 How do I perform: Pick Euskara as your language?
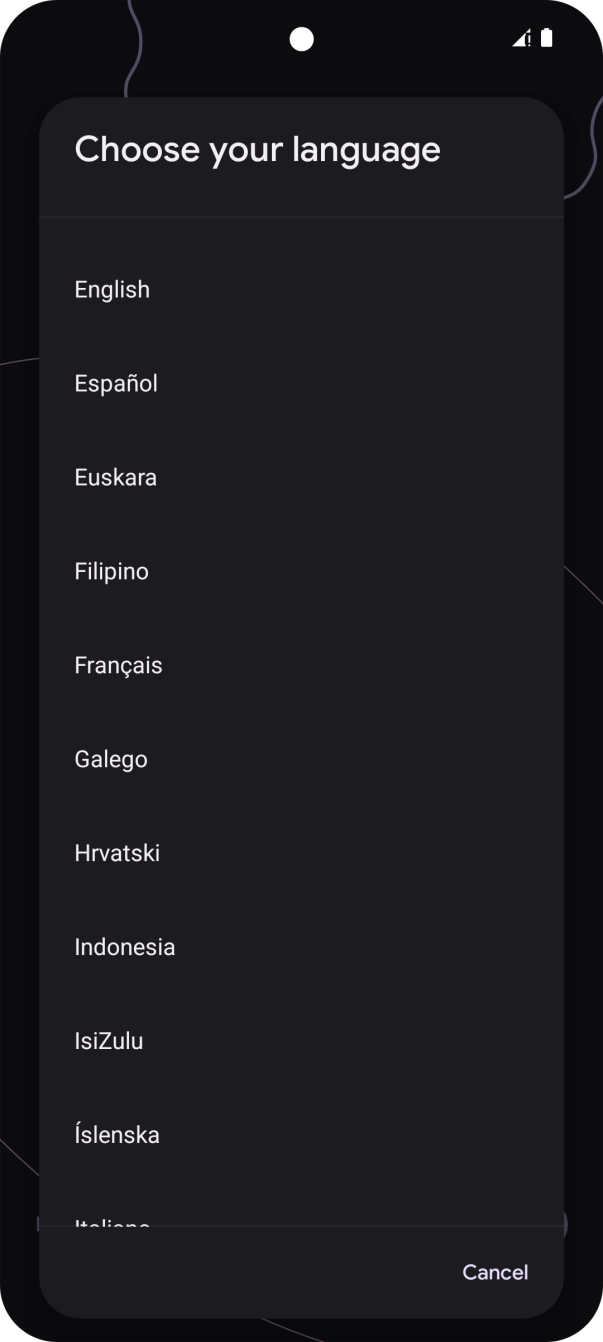115,478
